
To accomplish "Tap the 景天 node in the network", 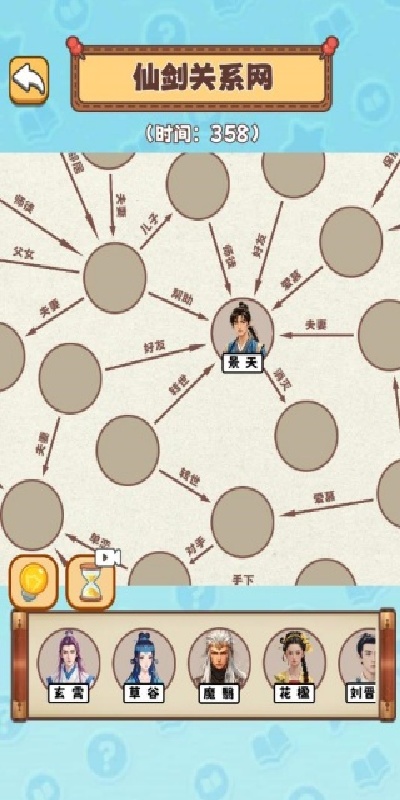I will [242, 335].
